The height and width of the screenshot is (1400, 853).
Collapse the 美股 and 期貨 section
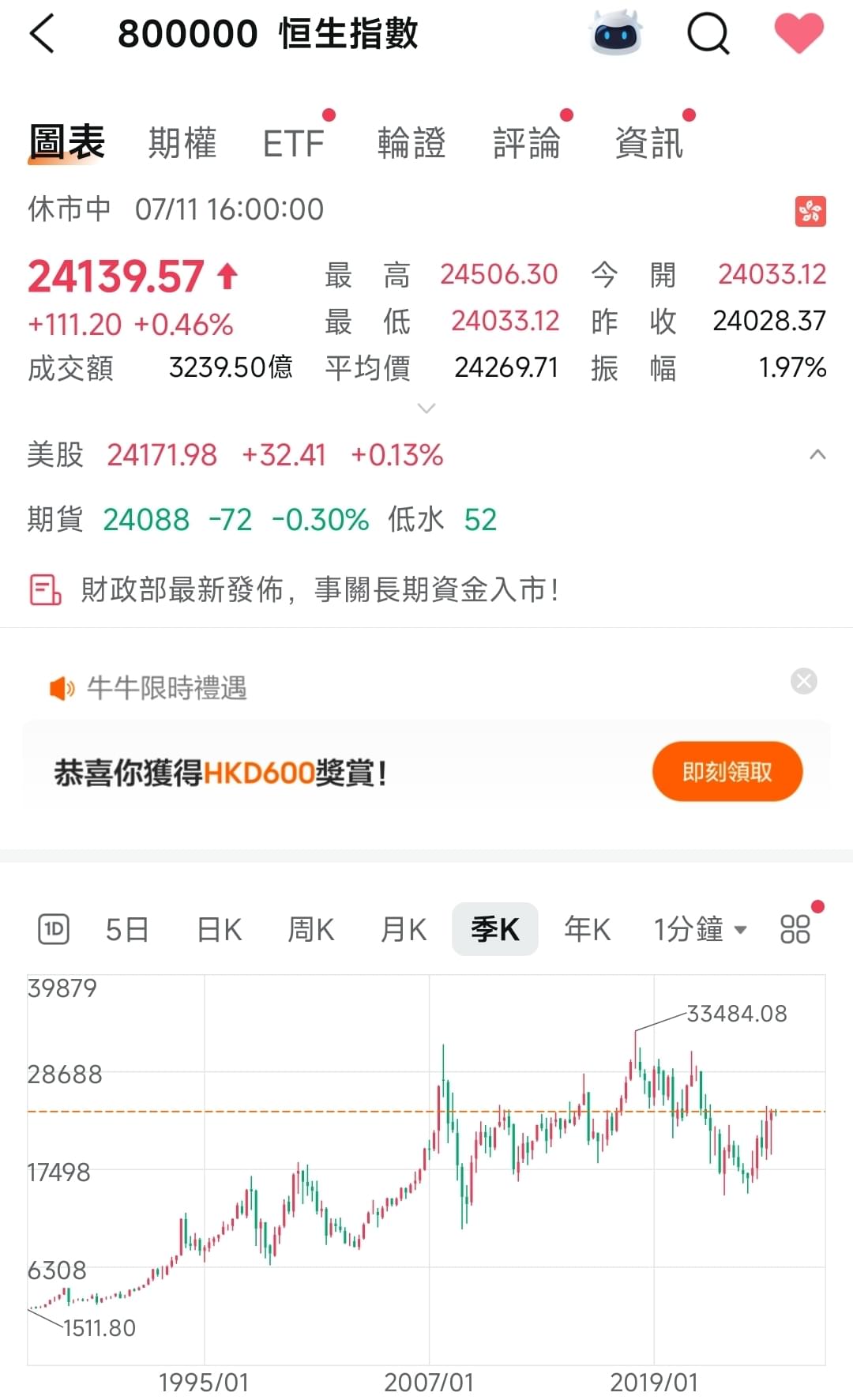818,454
